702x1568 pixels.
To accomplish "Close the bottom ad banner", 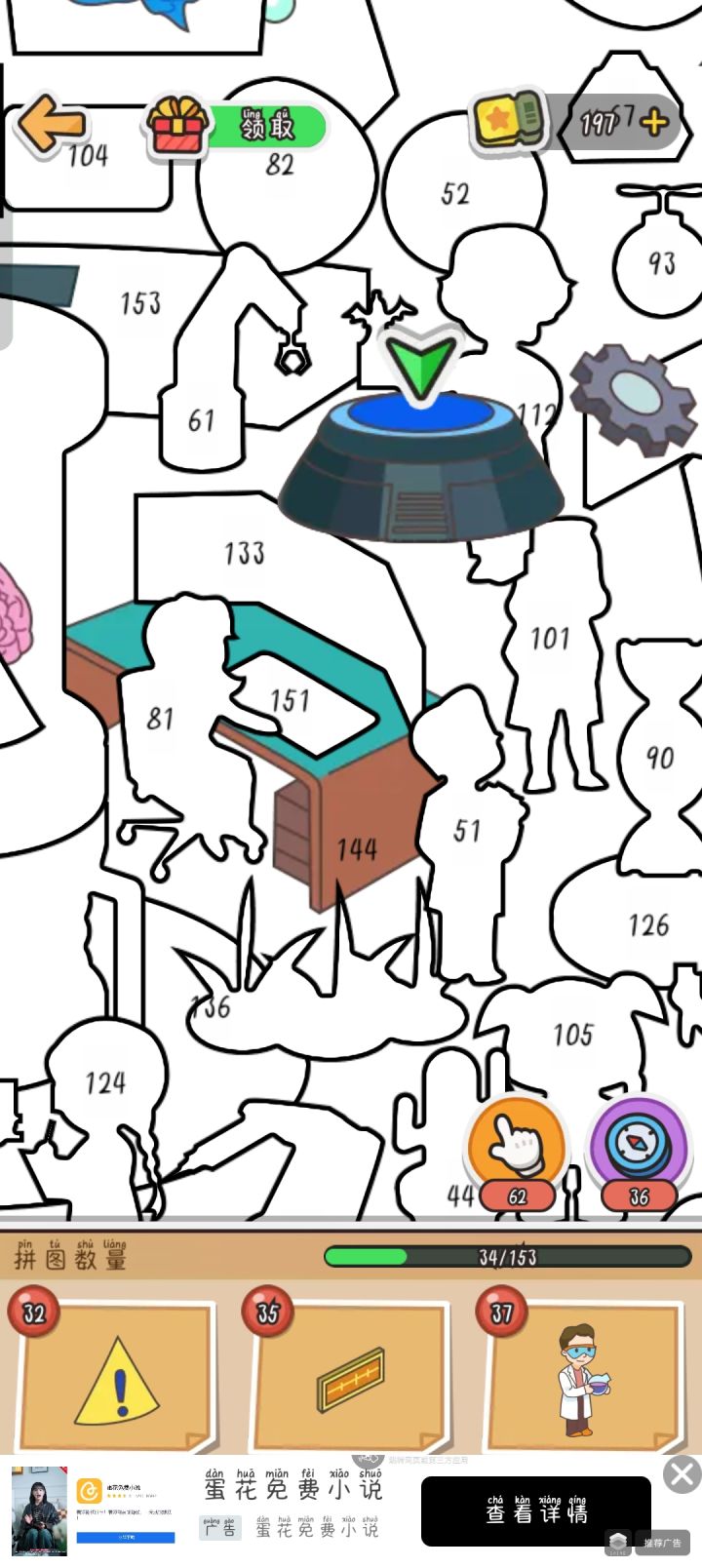I will pos(682,1475).
